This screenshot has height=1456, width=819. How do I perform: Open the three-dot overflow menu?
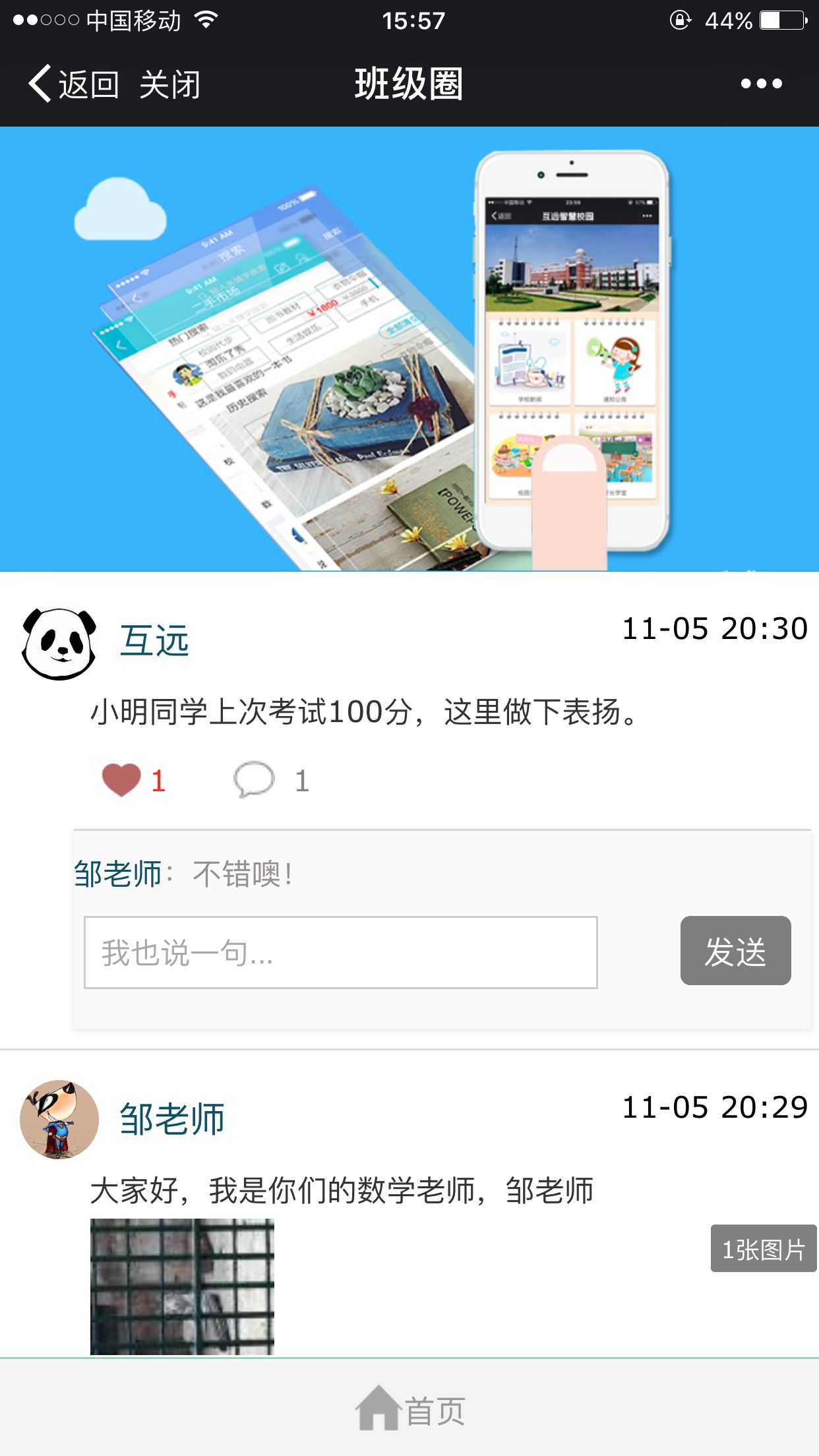[x=761, y=84]
